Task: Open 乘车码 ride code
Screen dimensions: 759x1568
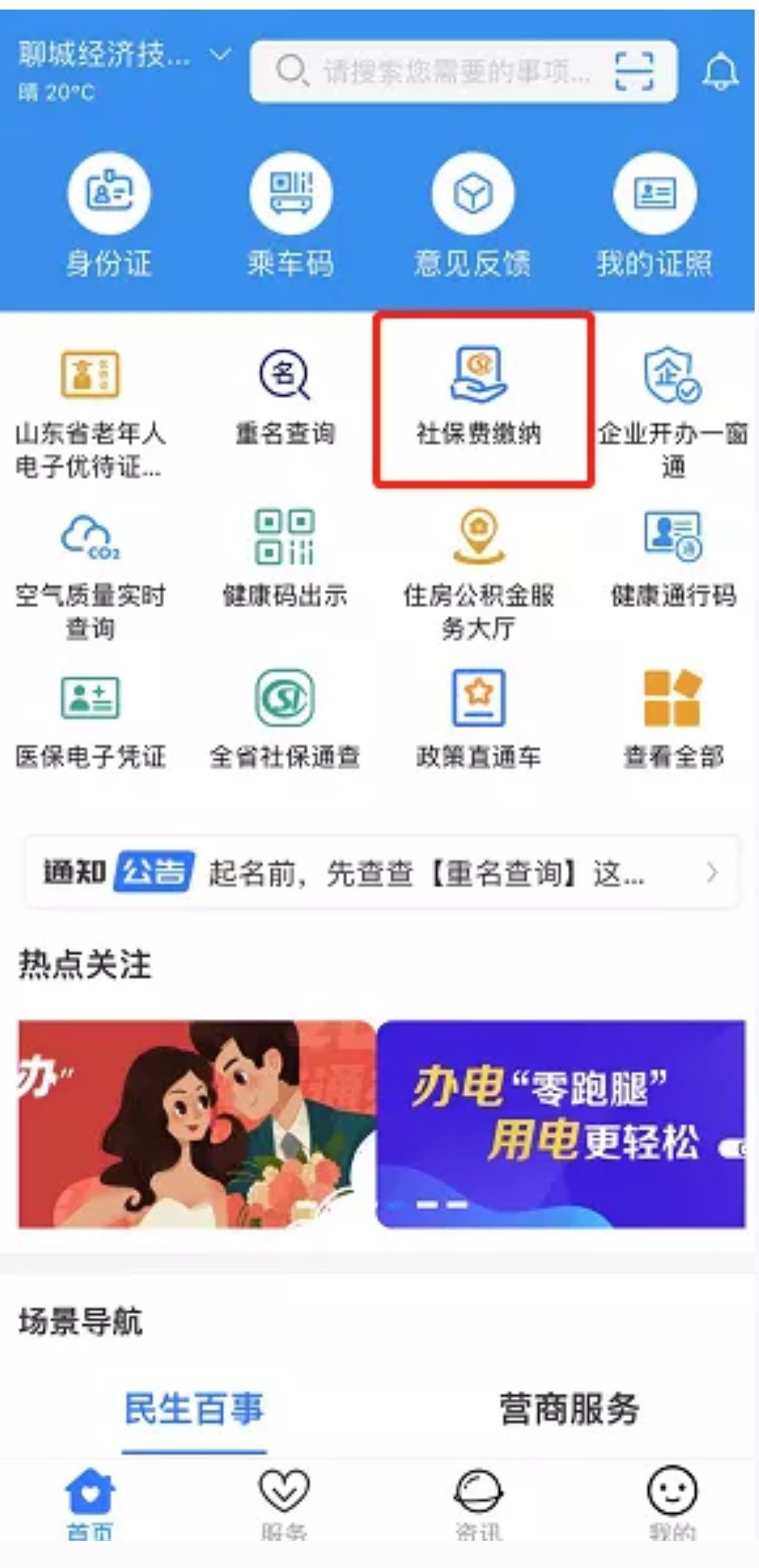Action: coord(291,215)
